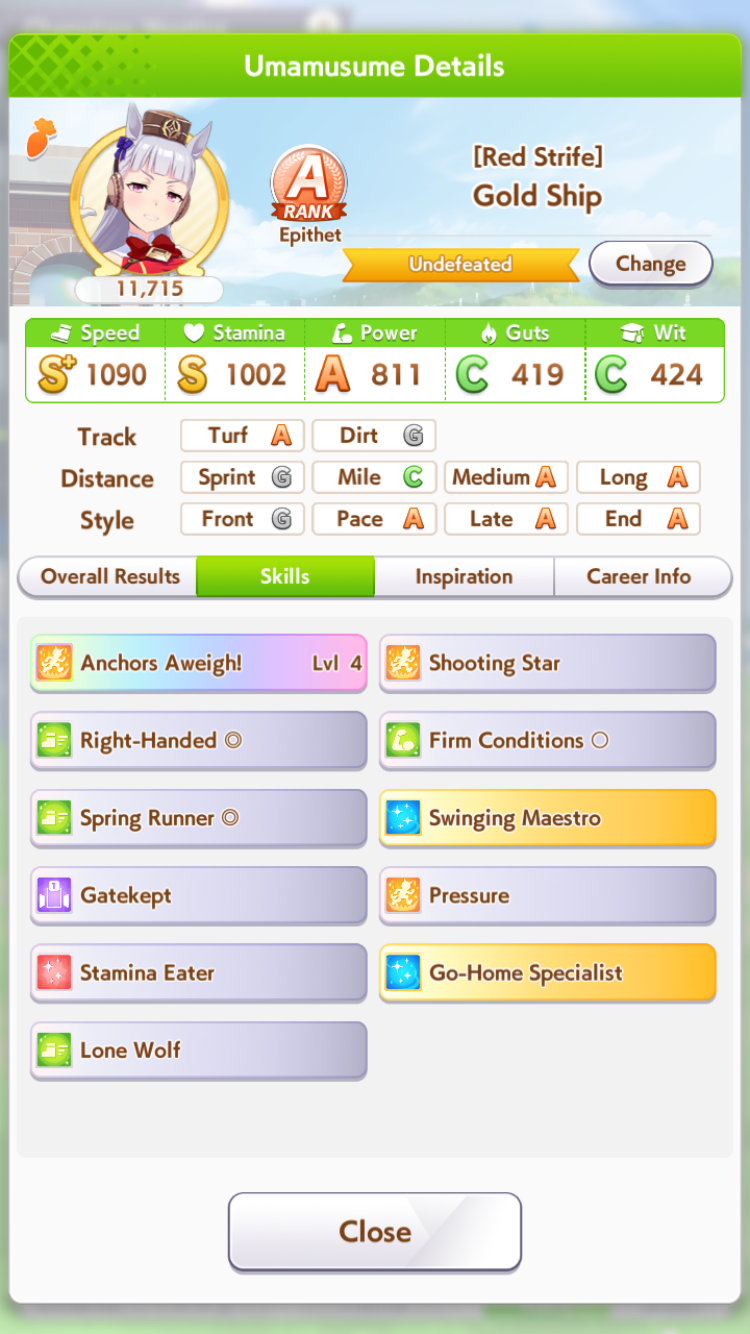Select the Skills tab
Image resolution: width=750 pixels, height=1334 pixels.
click(x=285, y=576)
